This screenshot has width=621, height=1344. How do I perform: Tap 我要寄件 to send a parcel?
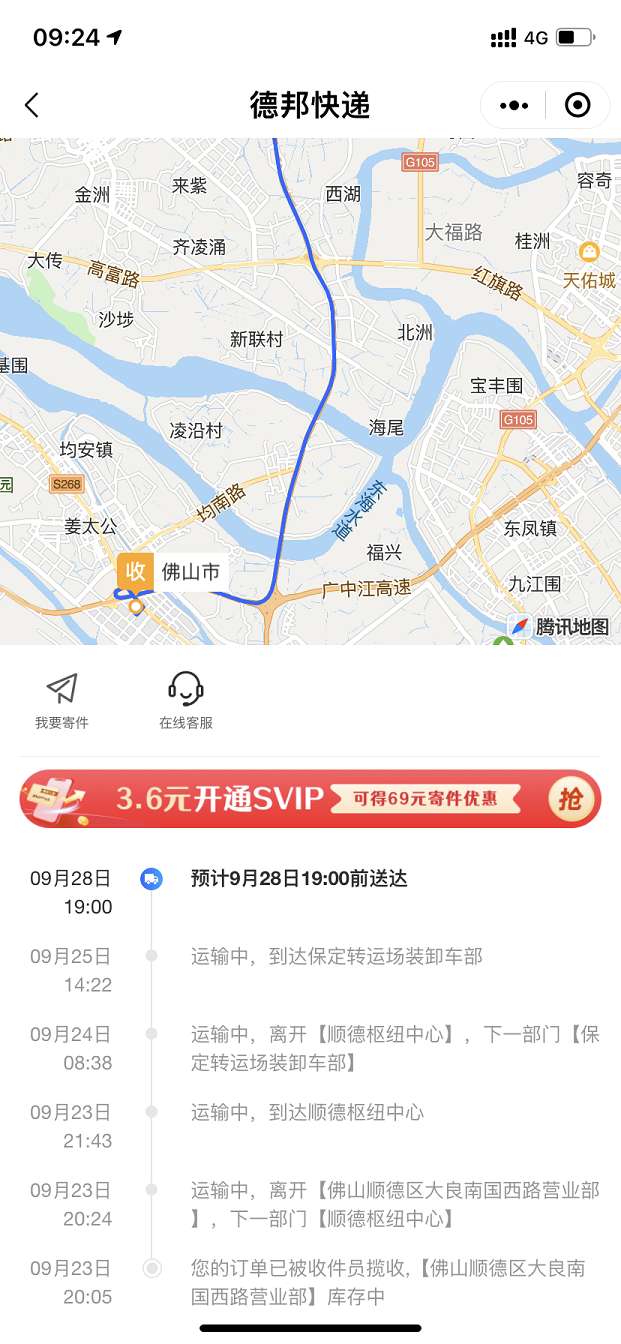click(62, 700)
